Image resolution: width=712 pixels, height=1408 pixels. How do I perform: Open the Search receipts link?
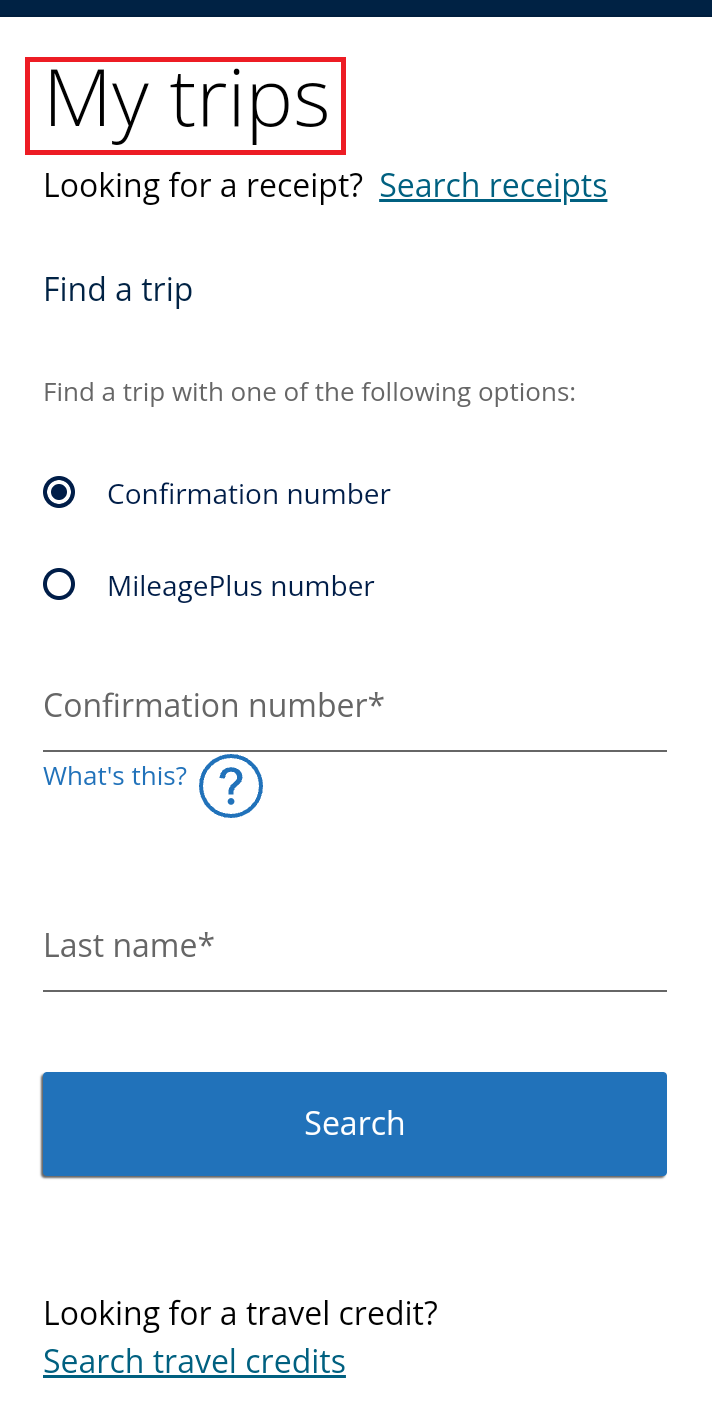click(493, 186)
